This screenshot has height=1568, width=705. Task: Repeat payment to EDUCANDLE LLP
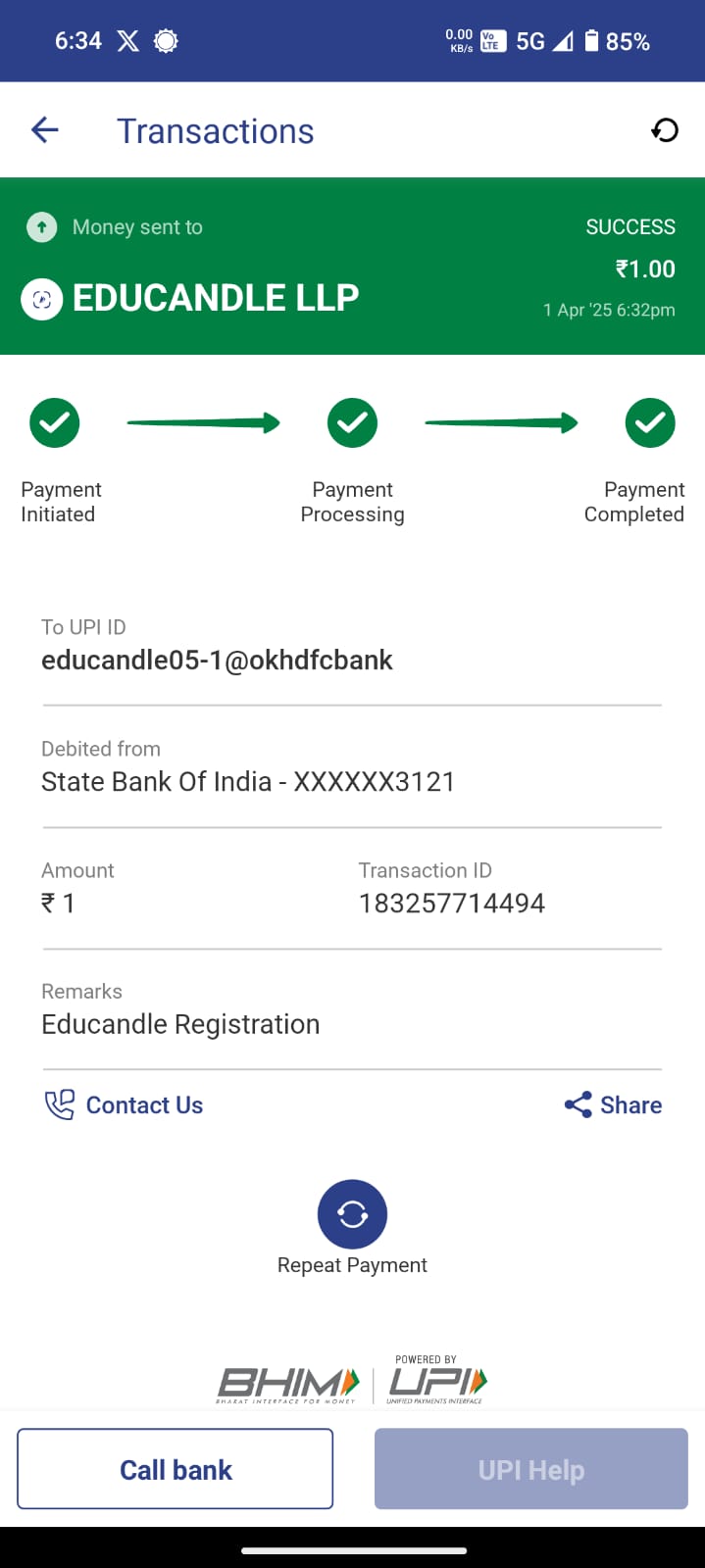(x=352, y=1215)
